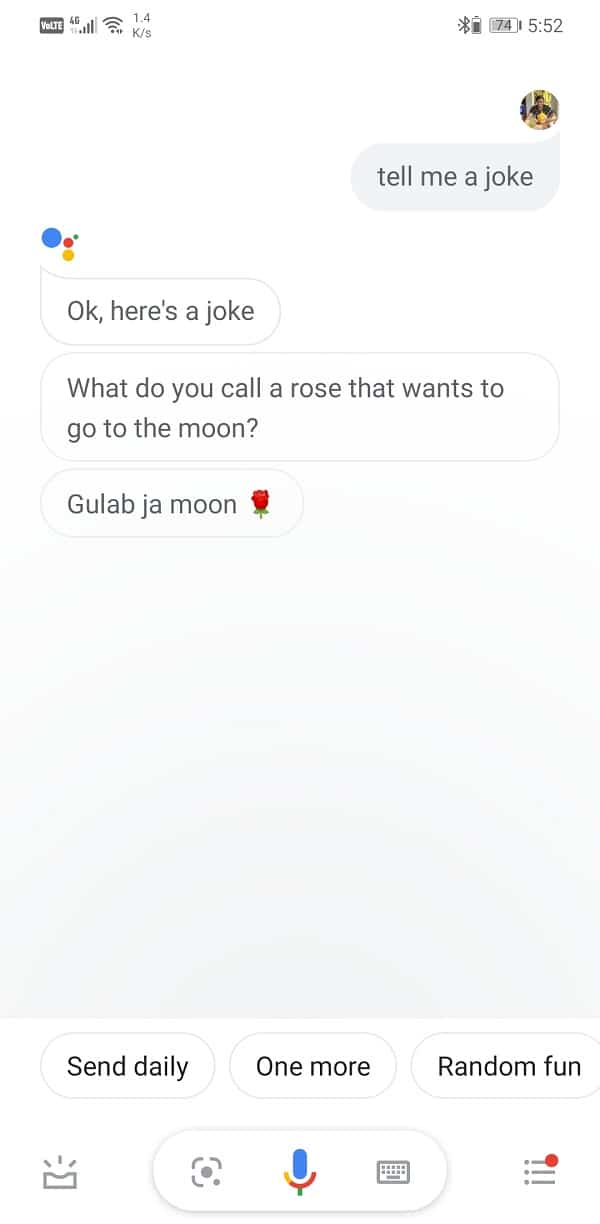Open Google Lens camera icon
This screenshot has height=1224, width=600.
[207, 1171]
